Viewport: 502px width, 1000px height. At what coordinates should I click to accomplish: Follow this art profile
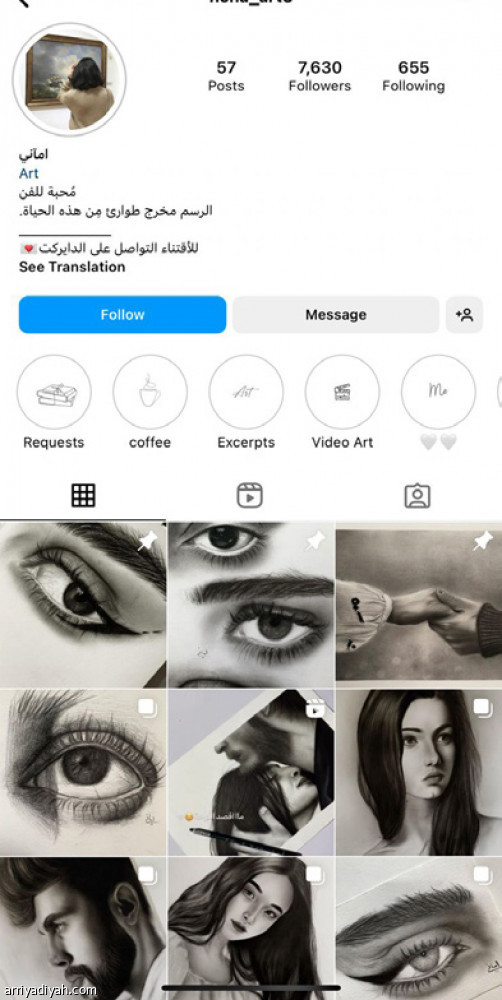[x=122, y=314]
